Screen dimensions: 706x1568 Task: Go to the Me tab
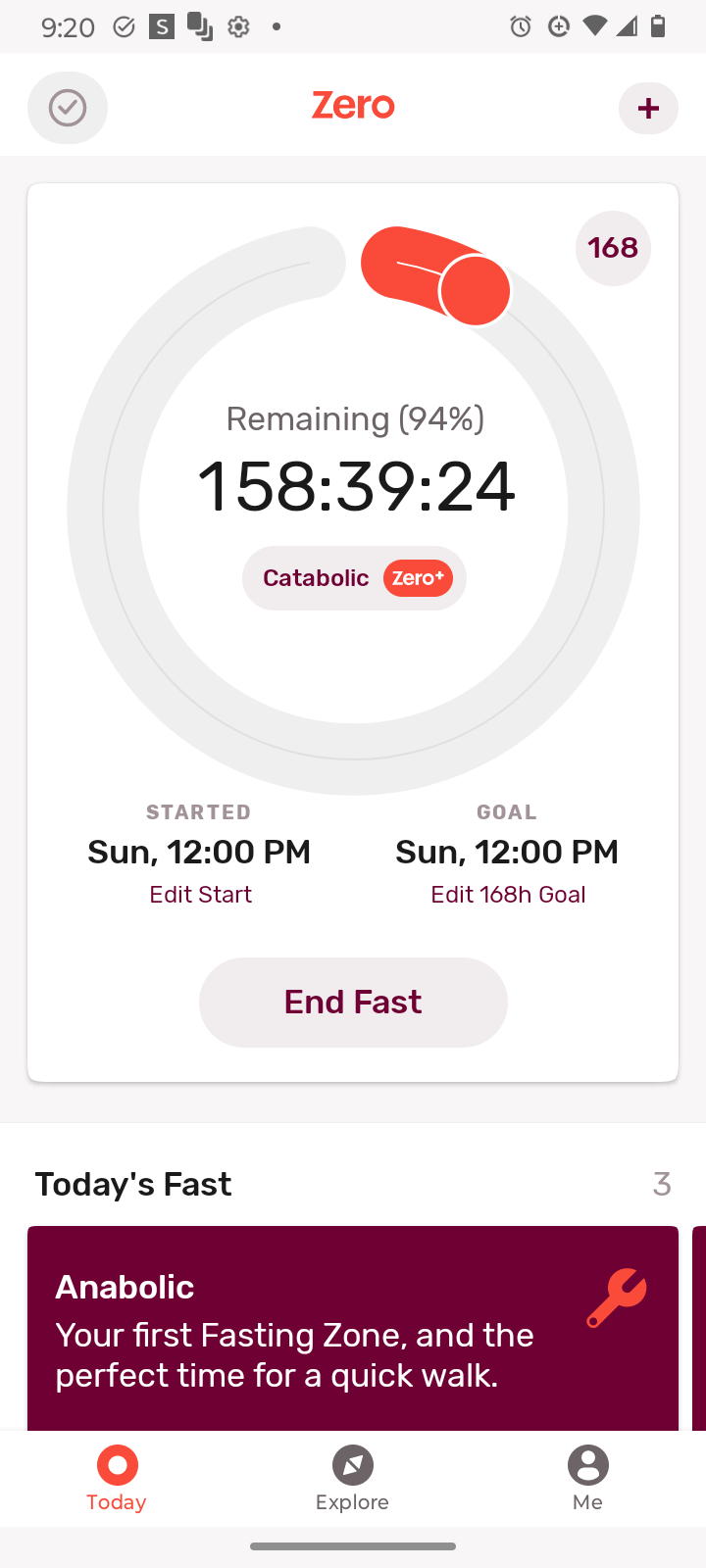click(x=587, y=1479)
